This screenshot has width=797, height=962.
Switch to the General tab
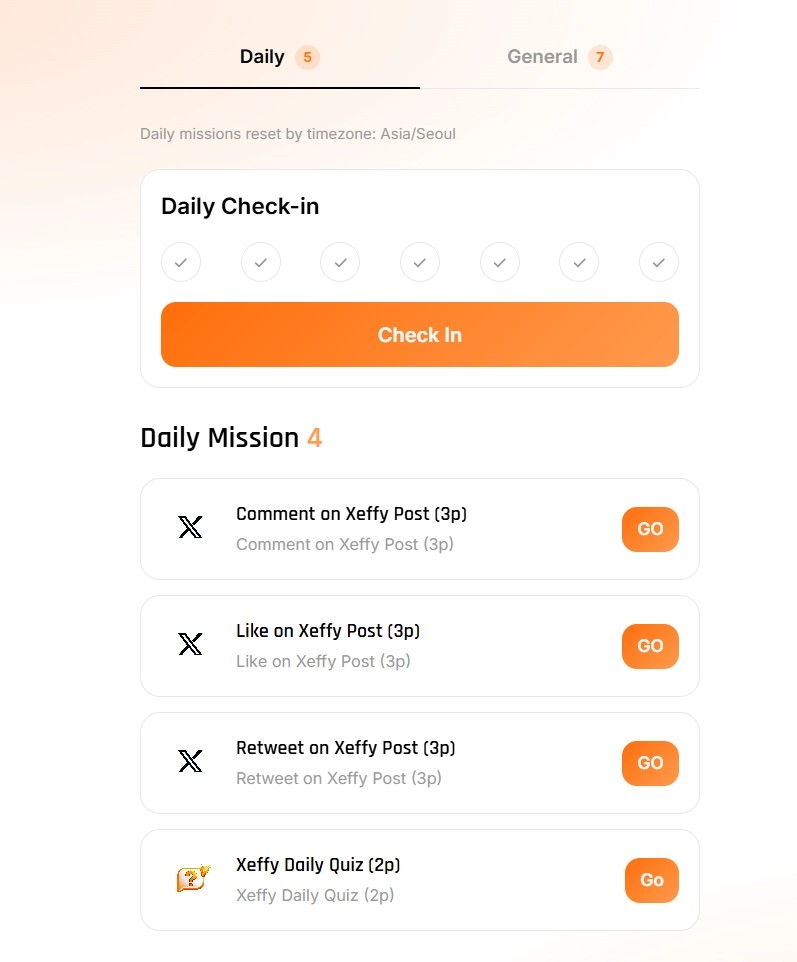coord(560,57)
